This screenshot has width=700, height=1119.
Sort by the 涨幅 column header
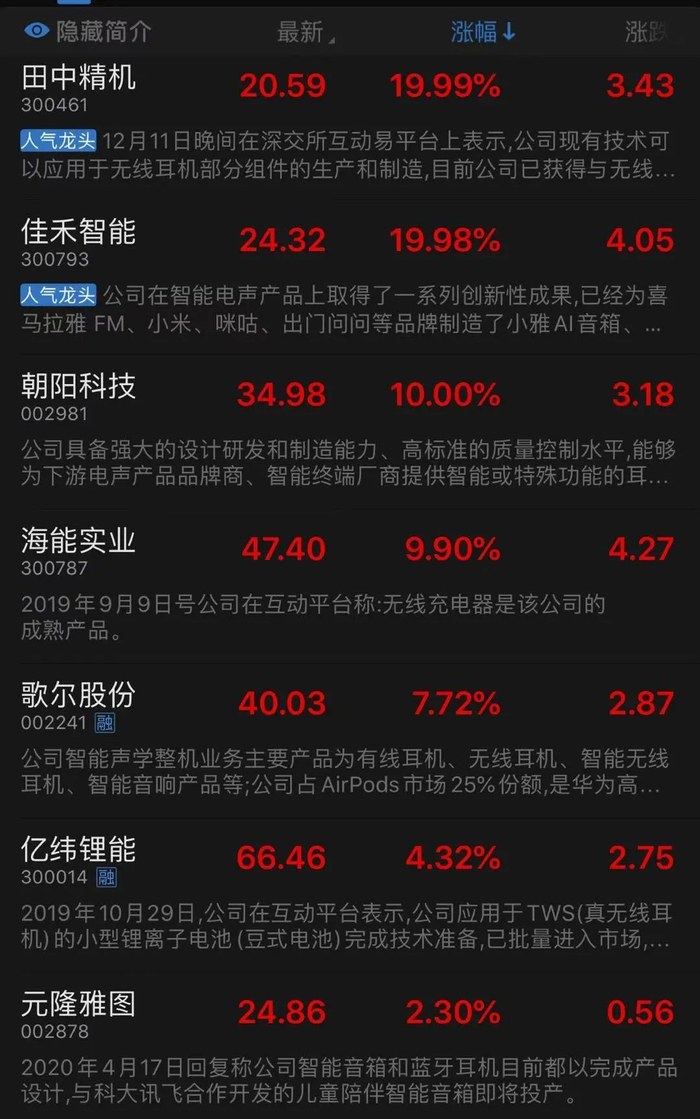tap(483, 32)
